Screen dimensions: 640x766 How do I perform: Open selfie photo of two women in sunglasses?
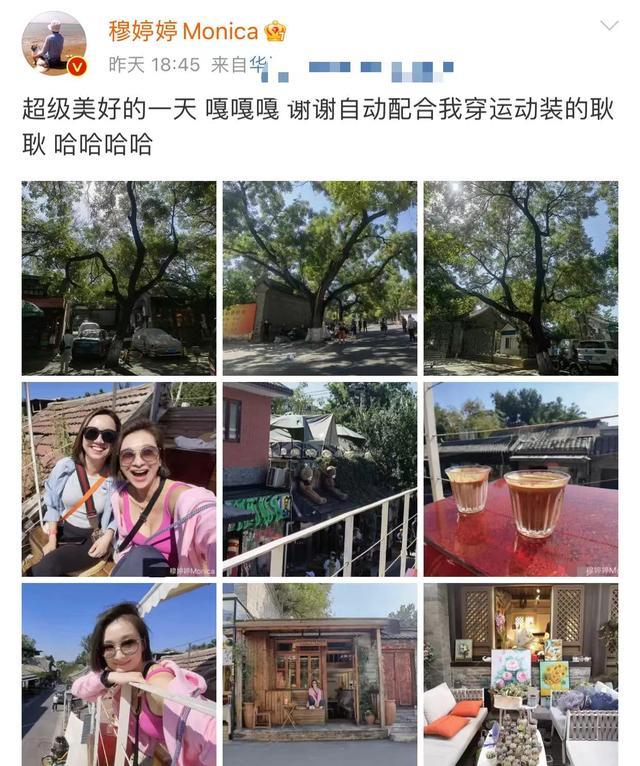pos(119,479)
